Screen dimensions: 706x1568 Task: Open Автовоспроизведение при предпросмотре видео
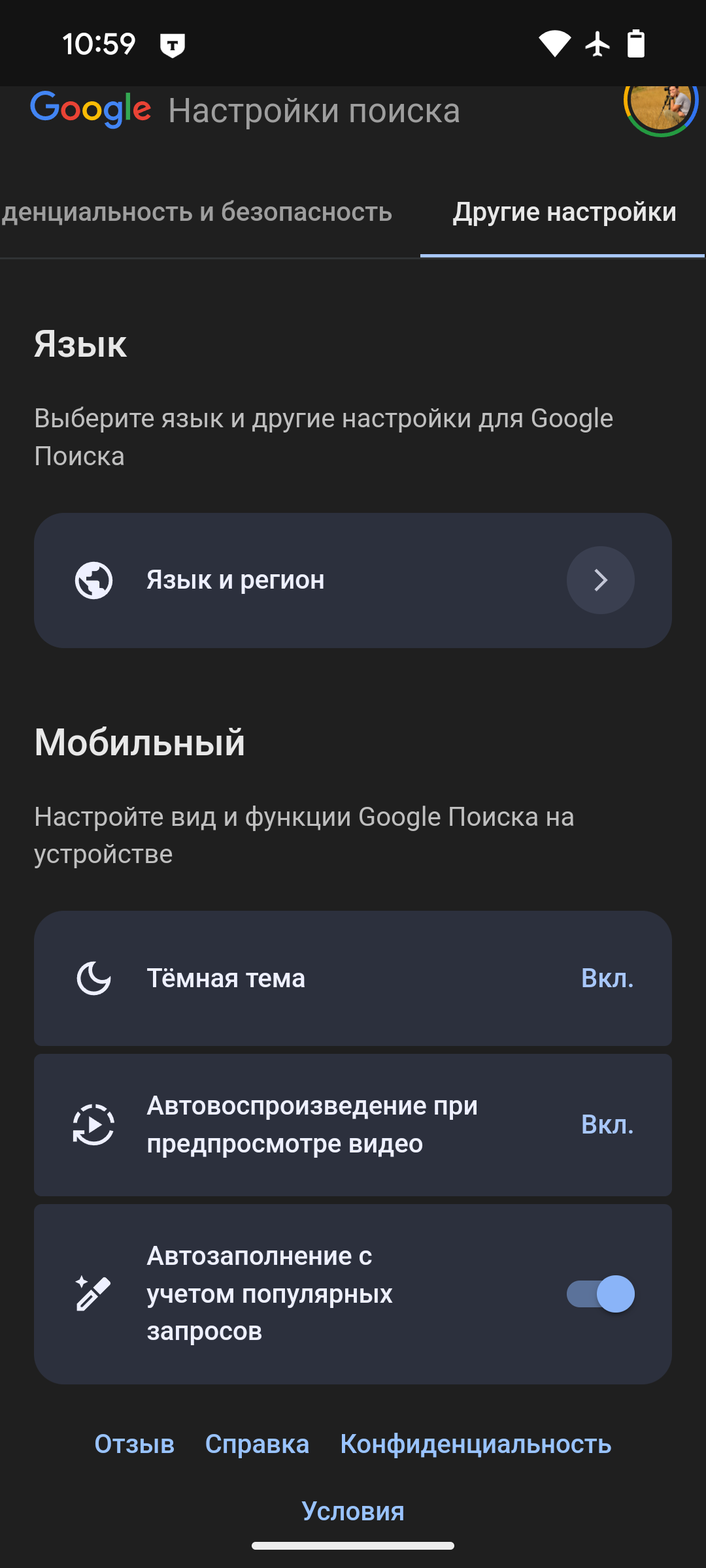(x=353, y=1124)
